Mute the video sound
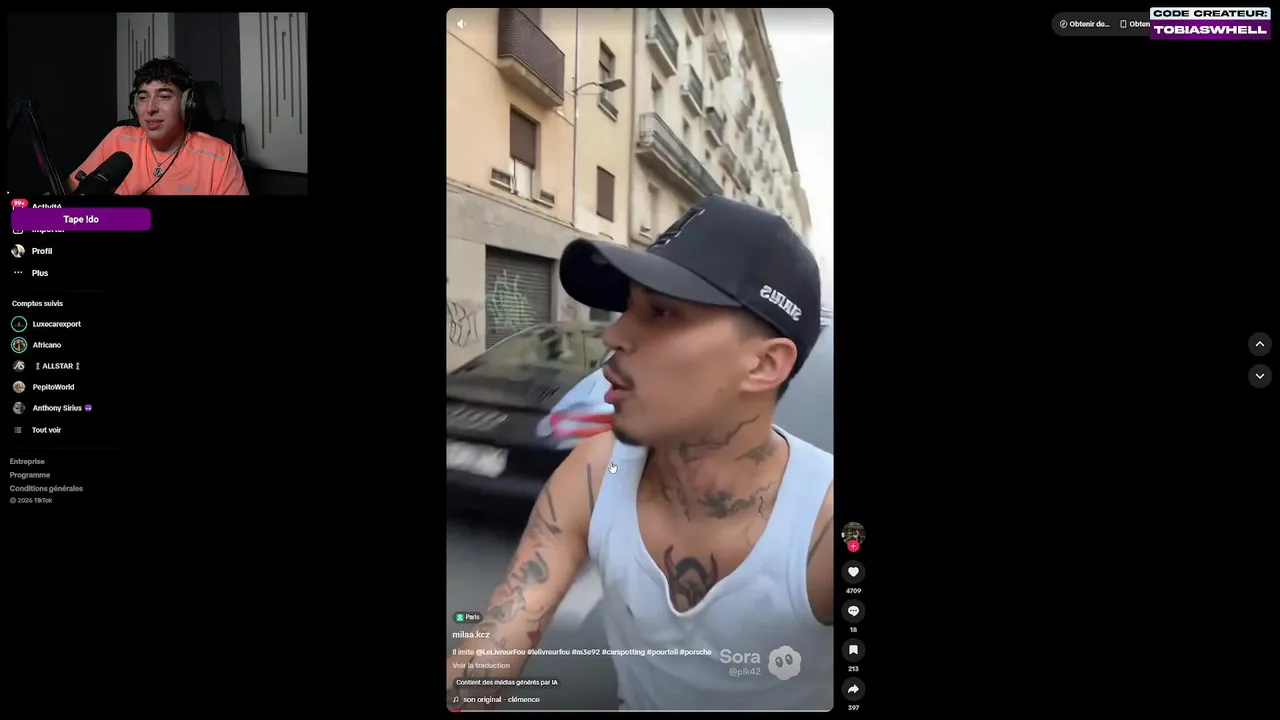The height and width of the screenshot is (720, 1280). pos(461,24)
